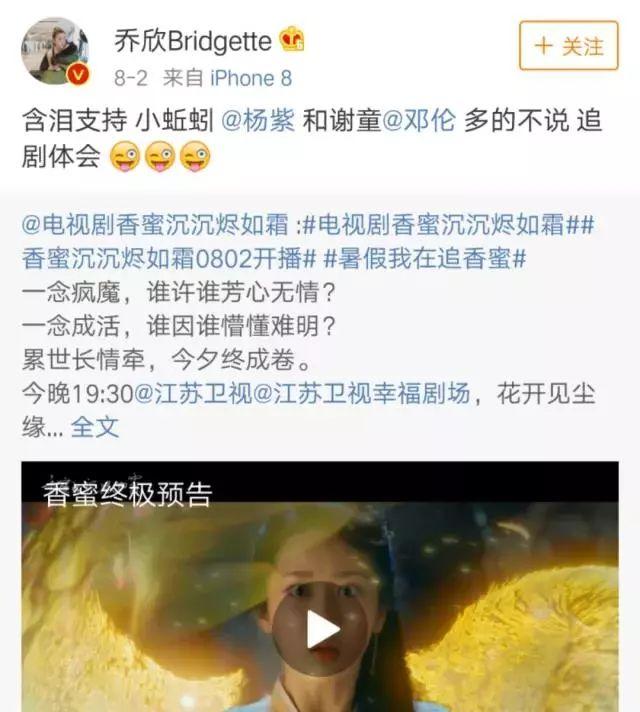Play the 香蜜终极预告 video

[320, 629]
